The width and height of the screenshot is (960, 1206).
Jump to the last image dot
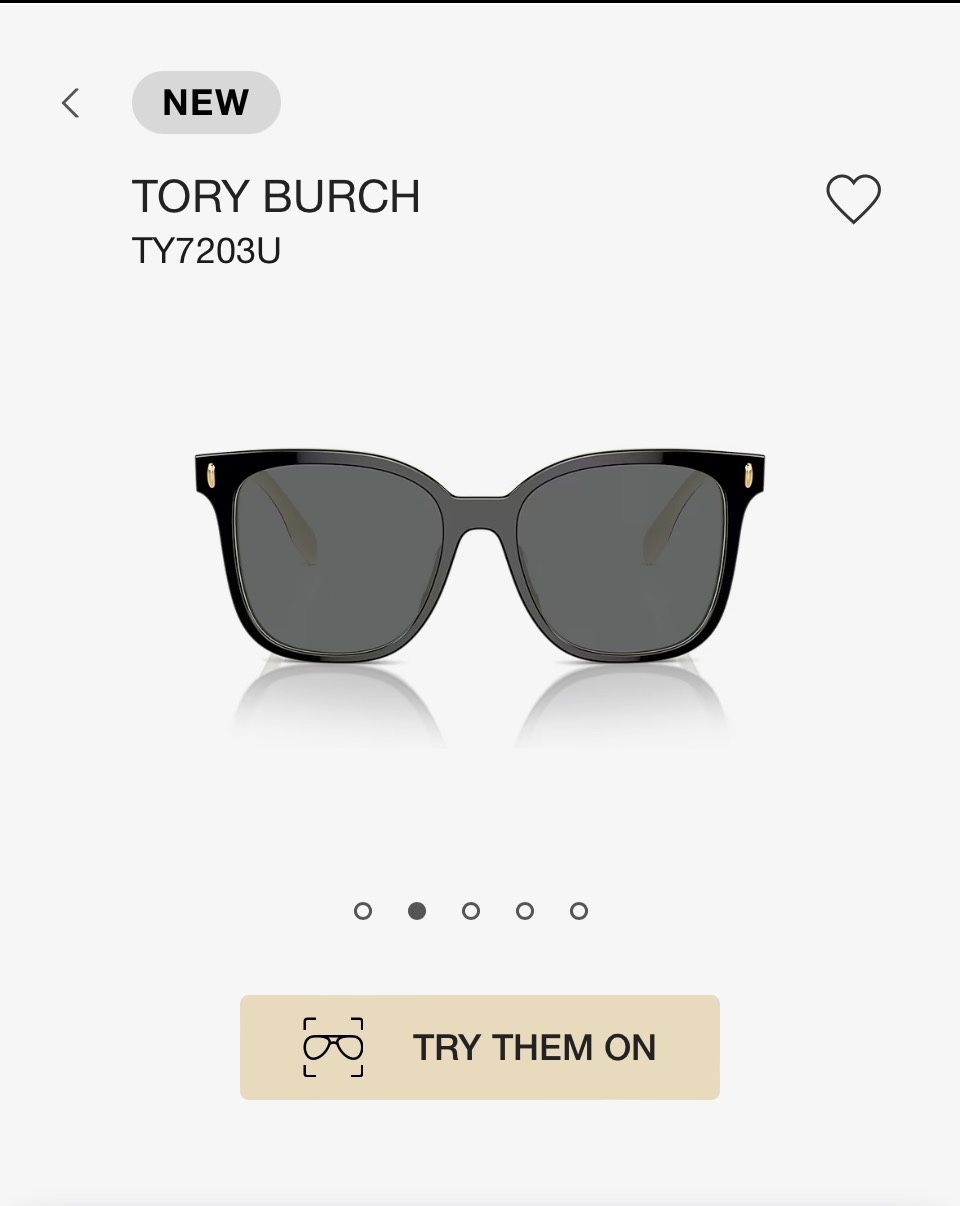click(x=579, y=911)
